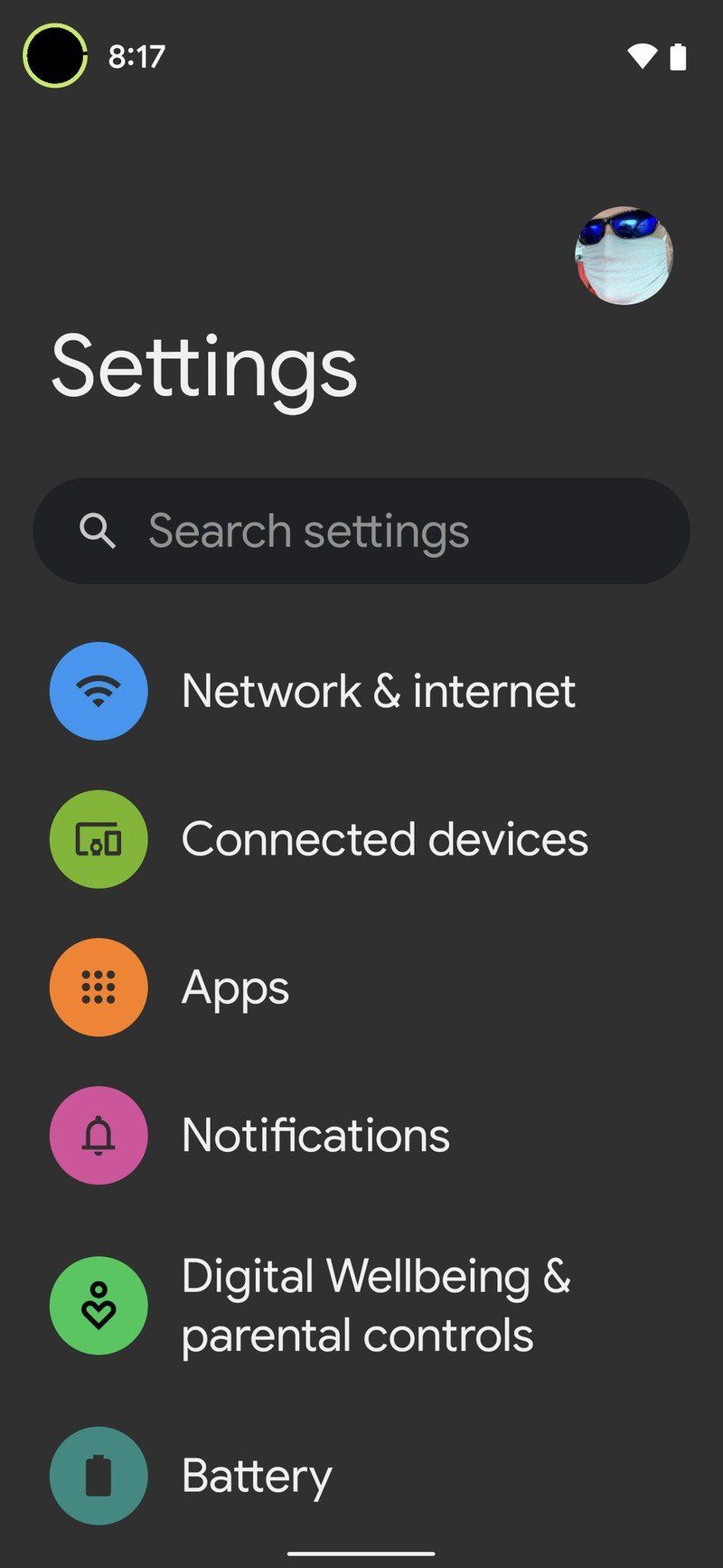Tap the Connected devices icon
Screen dimensions: 723x1568
coord(99,839)
